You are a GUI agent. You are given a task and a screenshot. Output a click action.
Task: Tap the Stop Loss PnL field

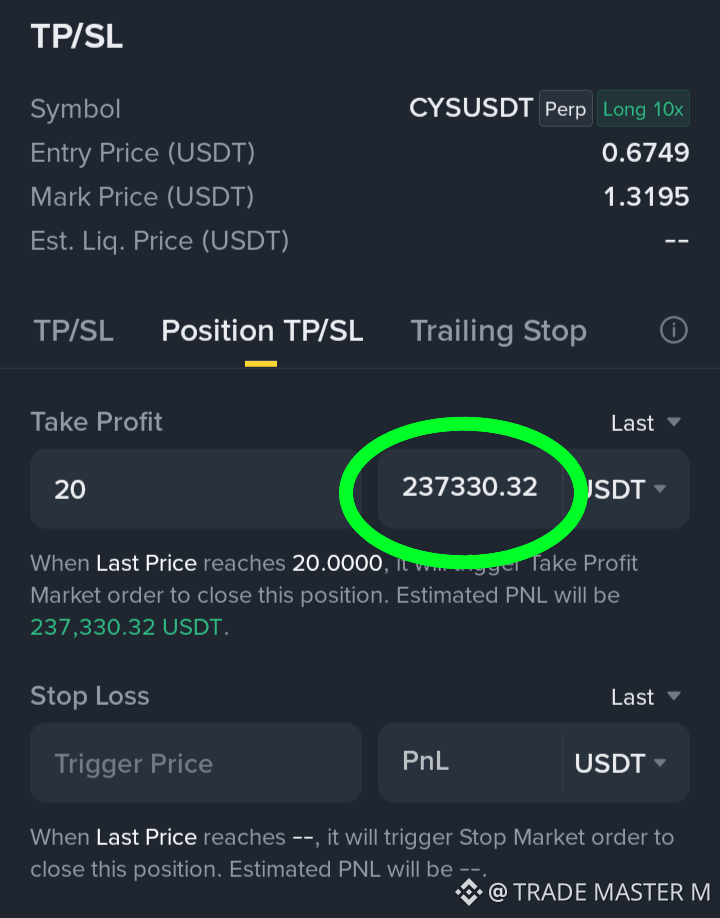(470, 763)
